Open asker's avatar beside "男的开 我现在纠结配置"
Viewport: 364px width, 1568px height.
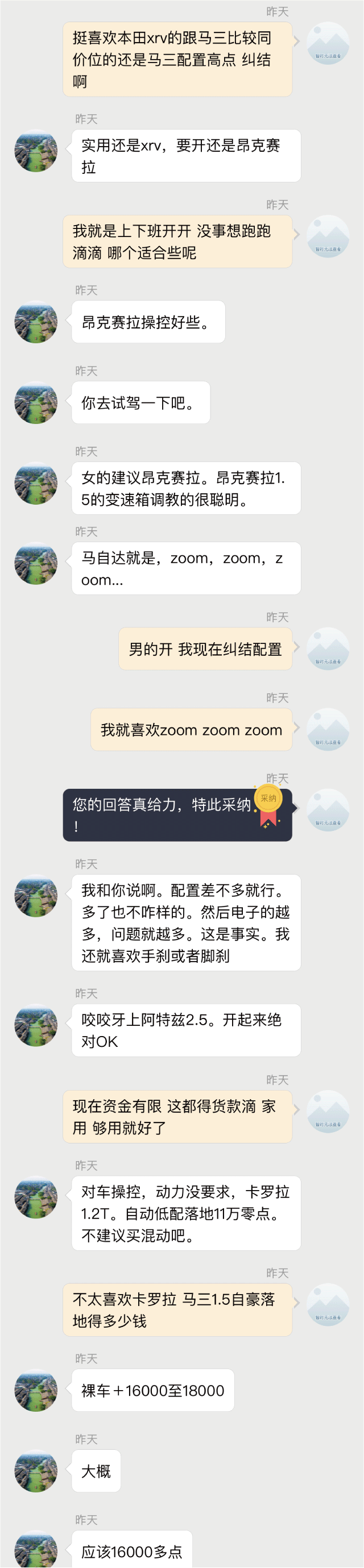[328, 649]
